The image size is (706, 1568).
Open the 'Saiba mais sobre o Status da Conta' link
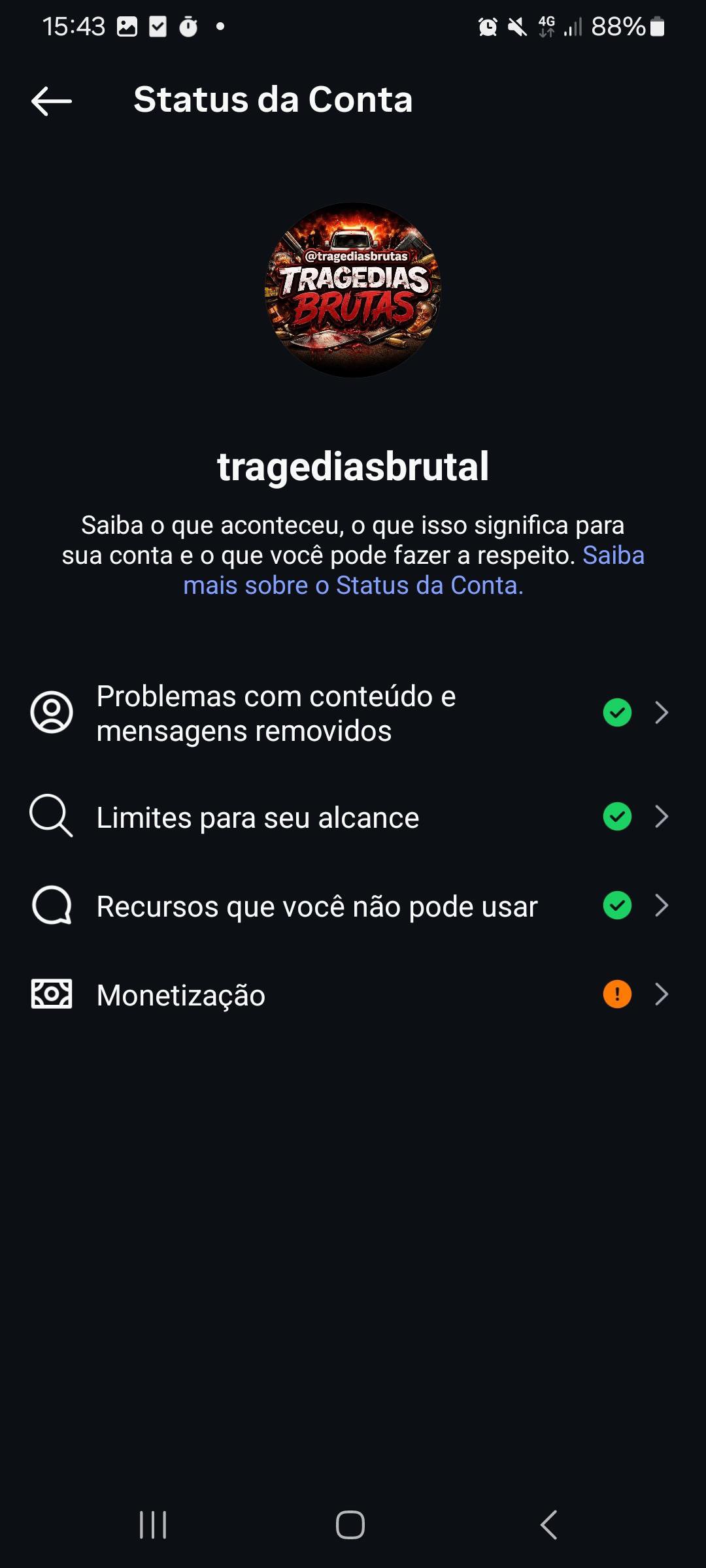point(353,585)
